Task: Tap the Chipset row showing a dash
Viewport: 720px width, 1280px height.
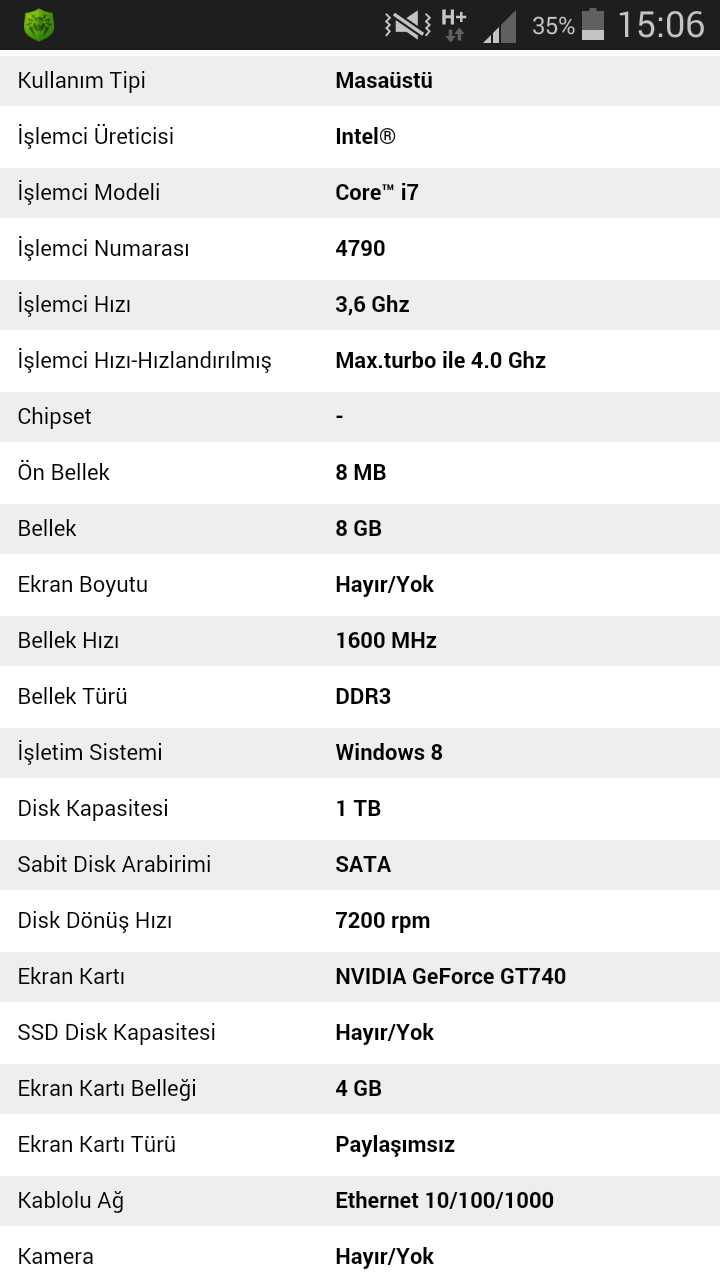Action: point(360,416)
